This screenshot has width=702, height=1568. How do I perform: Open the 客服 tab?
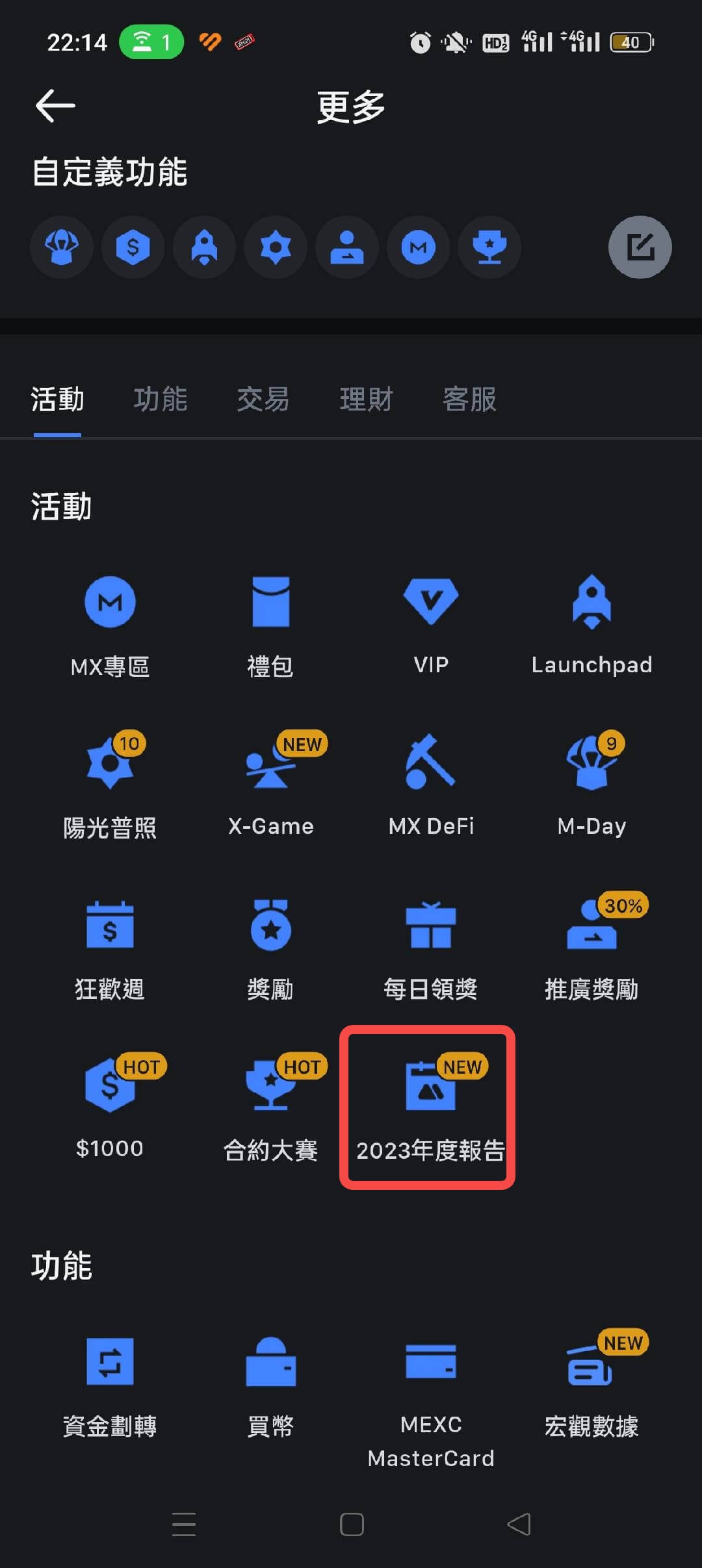click(x=469, y=399)
